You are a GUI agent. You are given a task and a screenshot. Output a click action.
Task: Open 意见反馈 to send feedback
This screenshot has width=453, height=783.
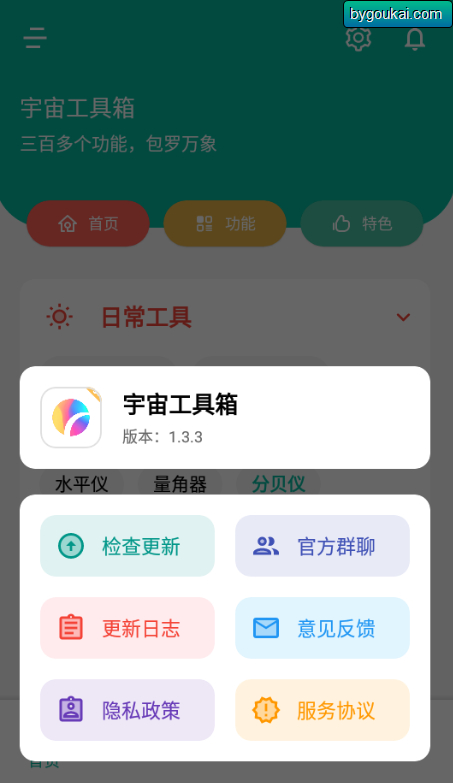coord(322,628)
